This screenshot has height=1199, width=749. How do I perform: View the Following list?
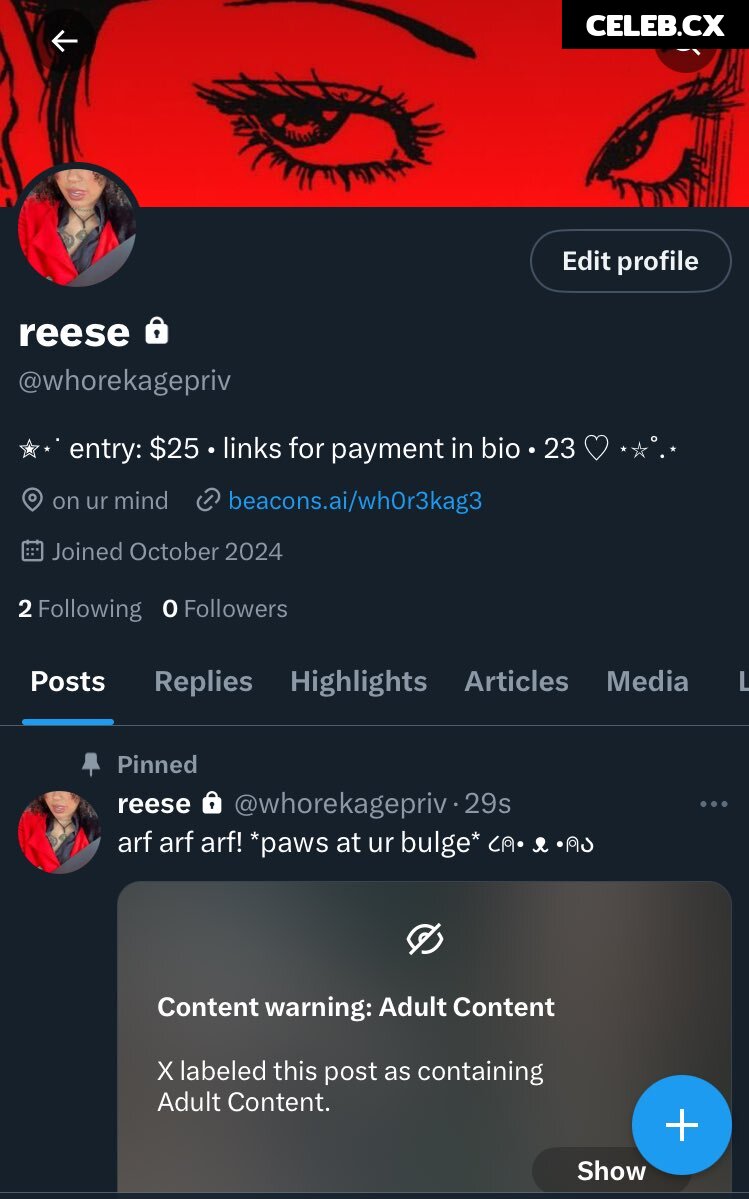coord(80,609)
